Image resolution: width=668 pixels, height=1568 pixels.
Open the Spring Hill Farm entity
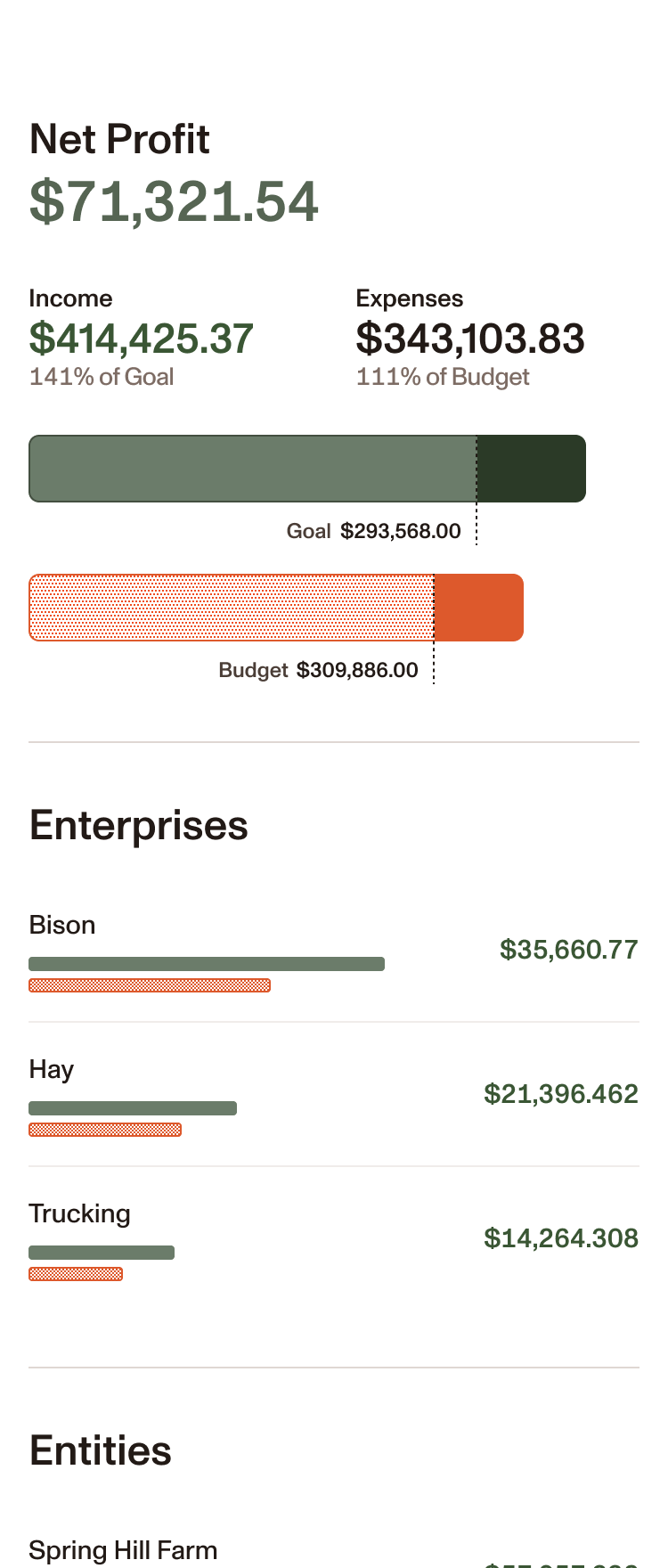(123, 1550)
